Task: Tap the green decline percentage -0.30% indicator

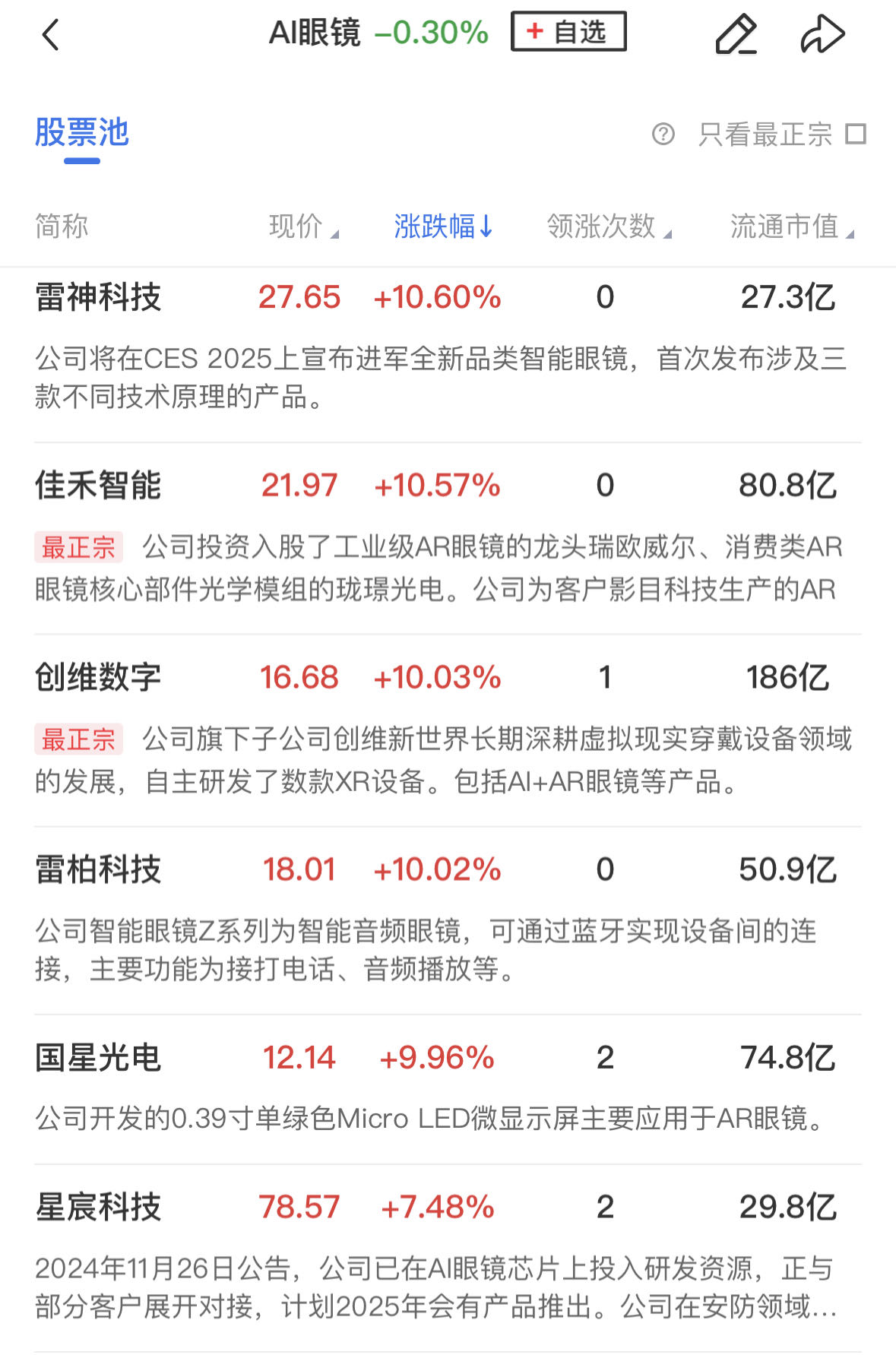Action: pos(430,33)
